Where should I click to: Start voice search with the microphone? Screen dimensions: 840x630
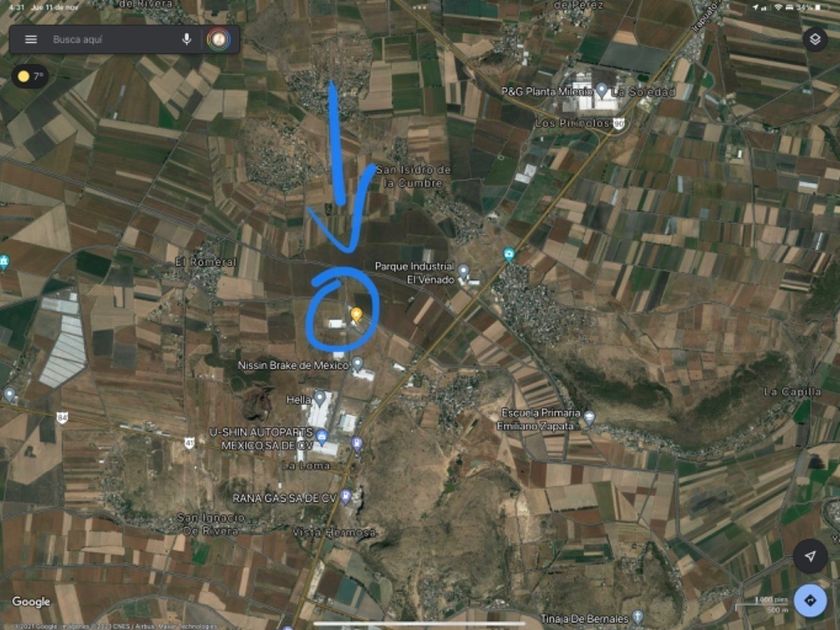187,39
